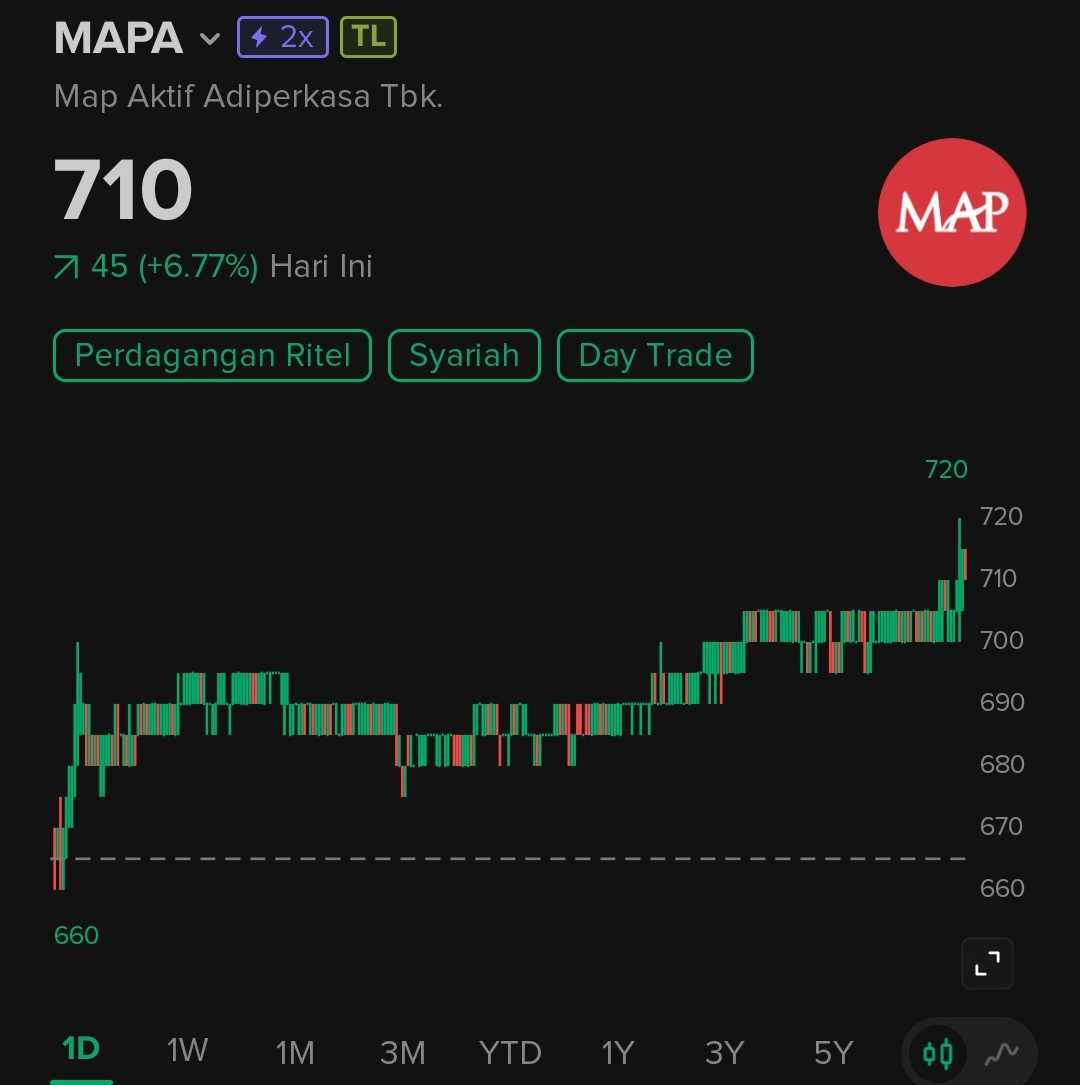
Task: Switch to candlestick chart view
Action: click(x=938, y=1053)
